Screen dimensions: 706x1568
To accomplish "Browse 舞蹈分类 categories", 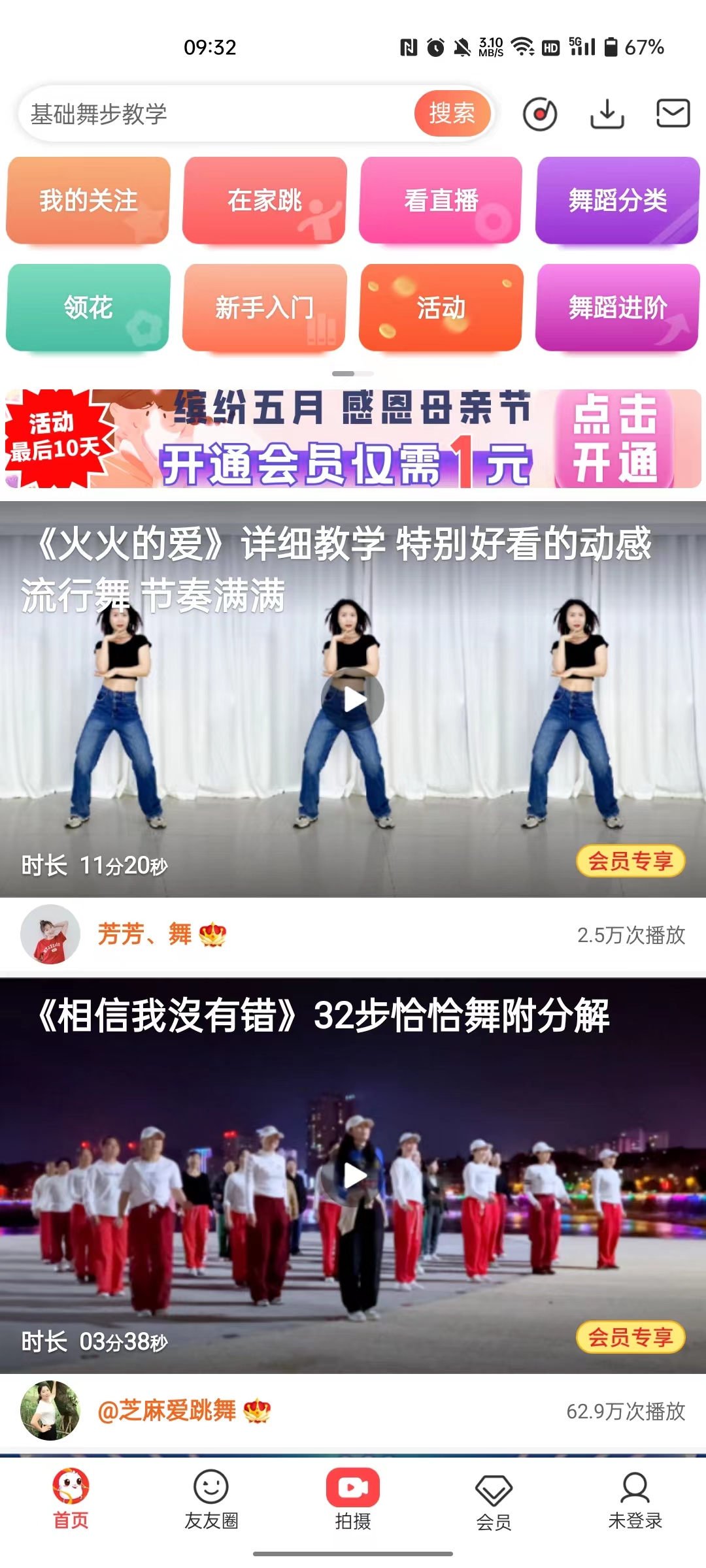I will (618, 200).
